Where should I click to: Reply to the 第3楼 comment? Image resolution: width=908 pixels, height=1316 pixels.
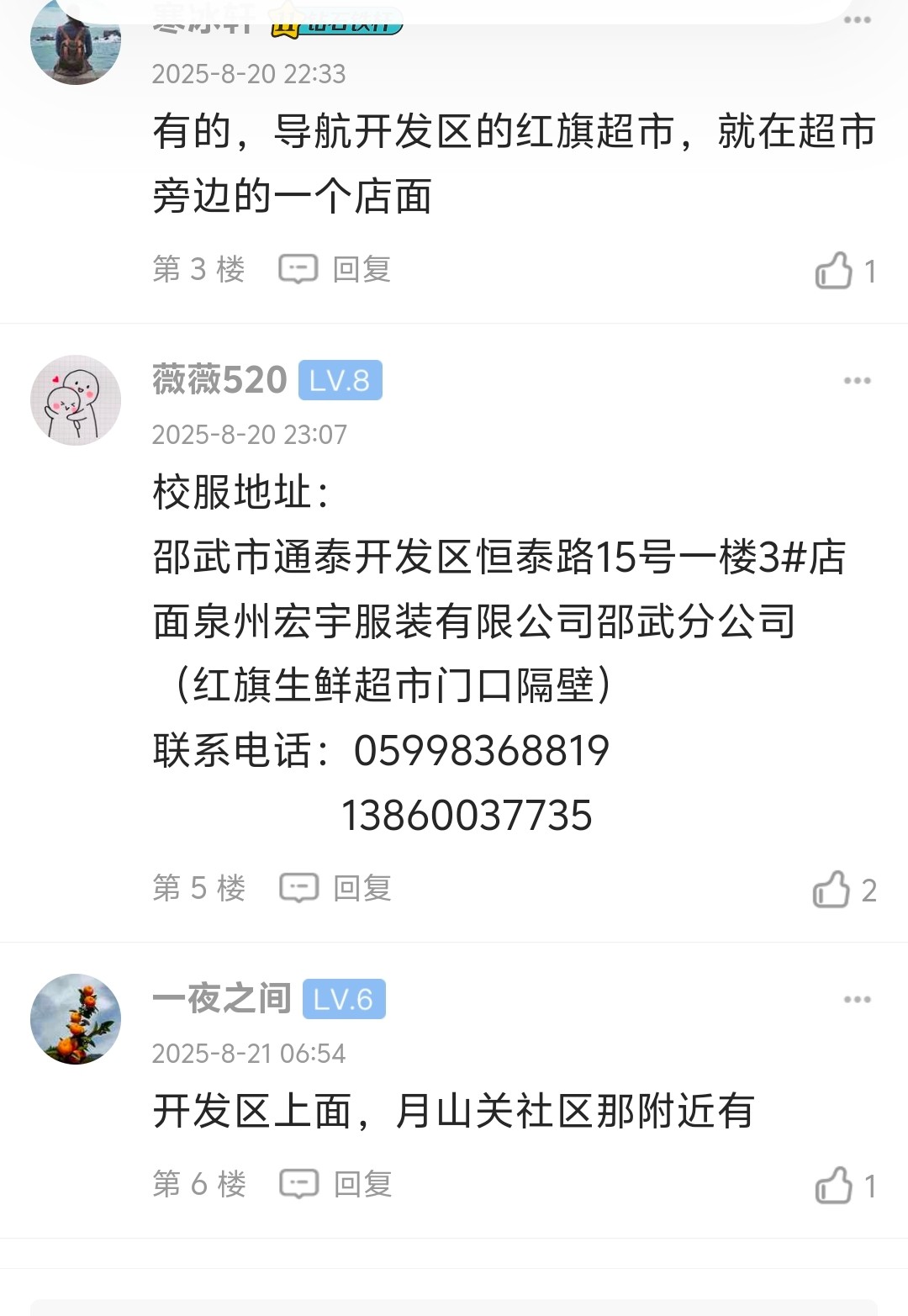(335, 270)
